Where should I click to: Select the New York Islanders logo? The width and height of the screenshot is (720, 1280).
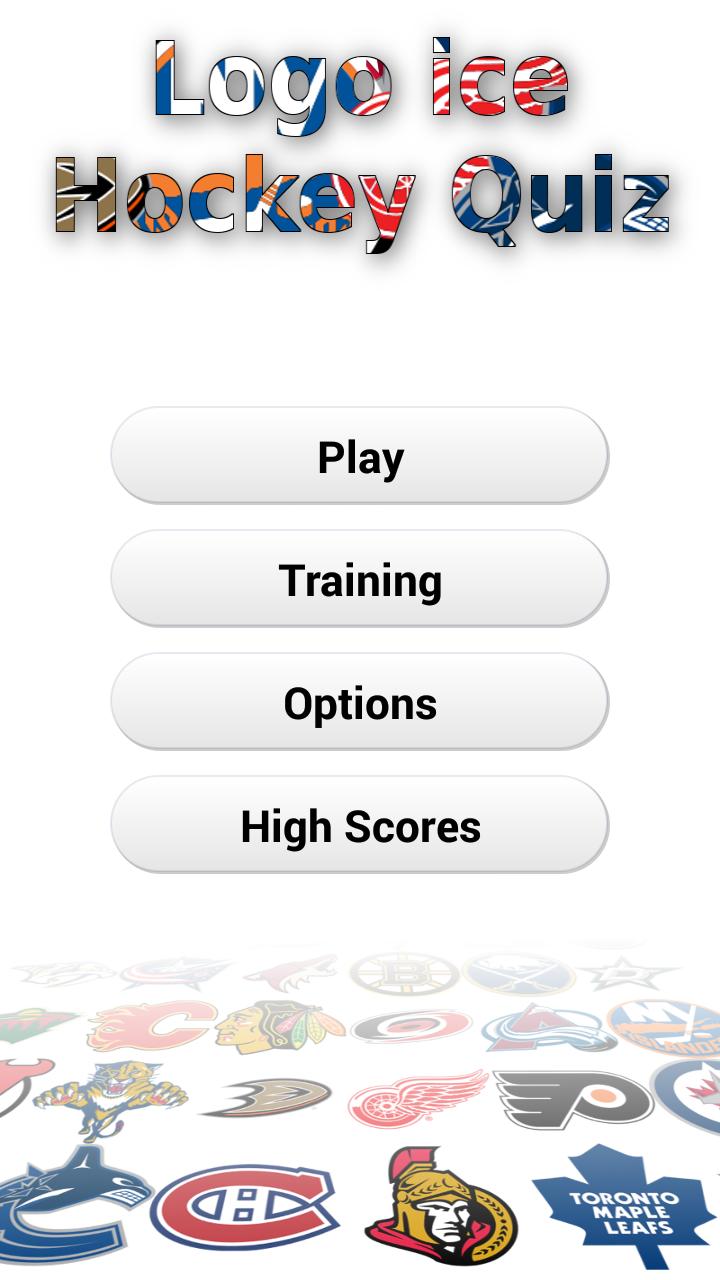pos(665,1025)
